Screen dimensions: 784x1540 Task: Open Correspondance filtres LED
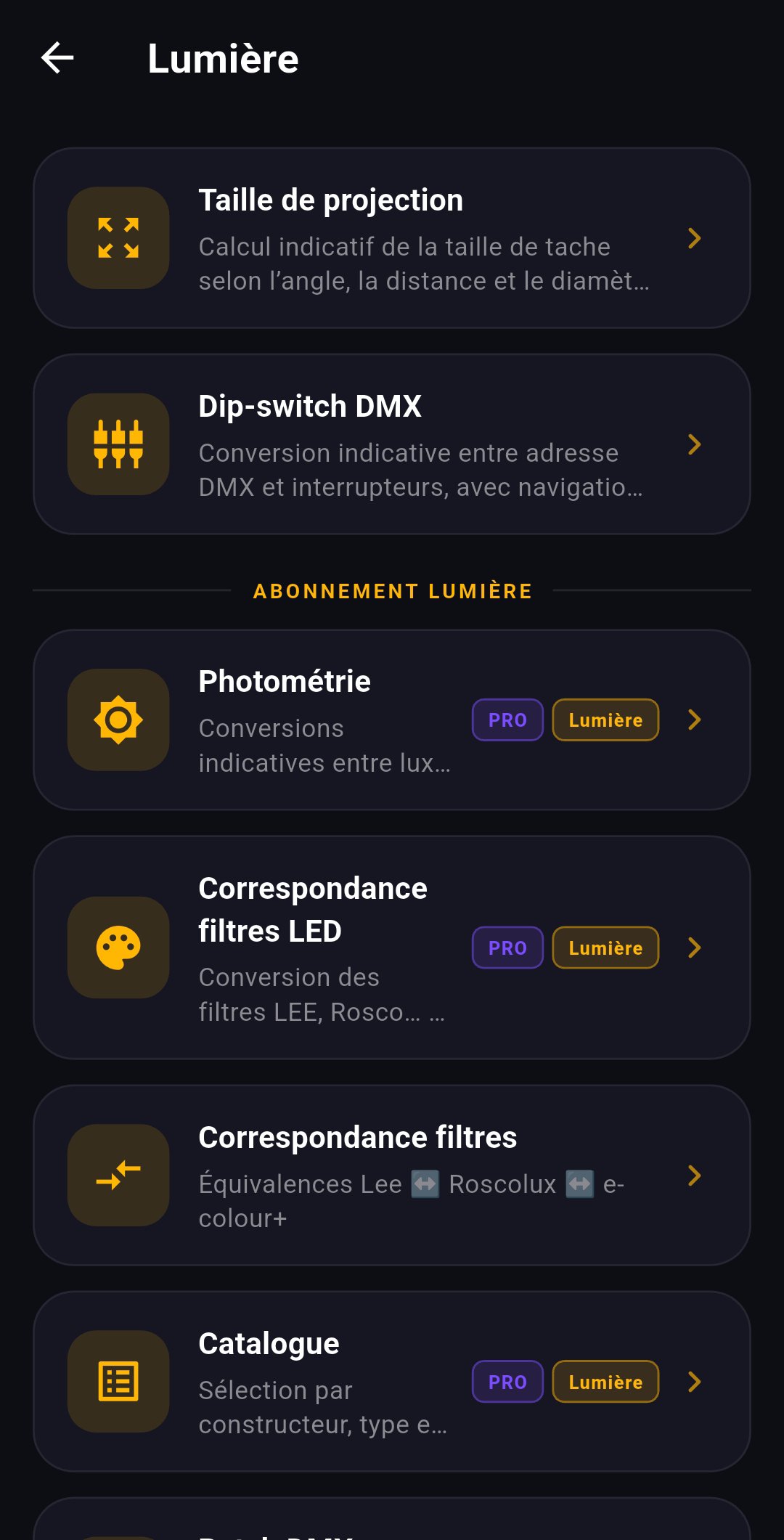tap(392, 948)
